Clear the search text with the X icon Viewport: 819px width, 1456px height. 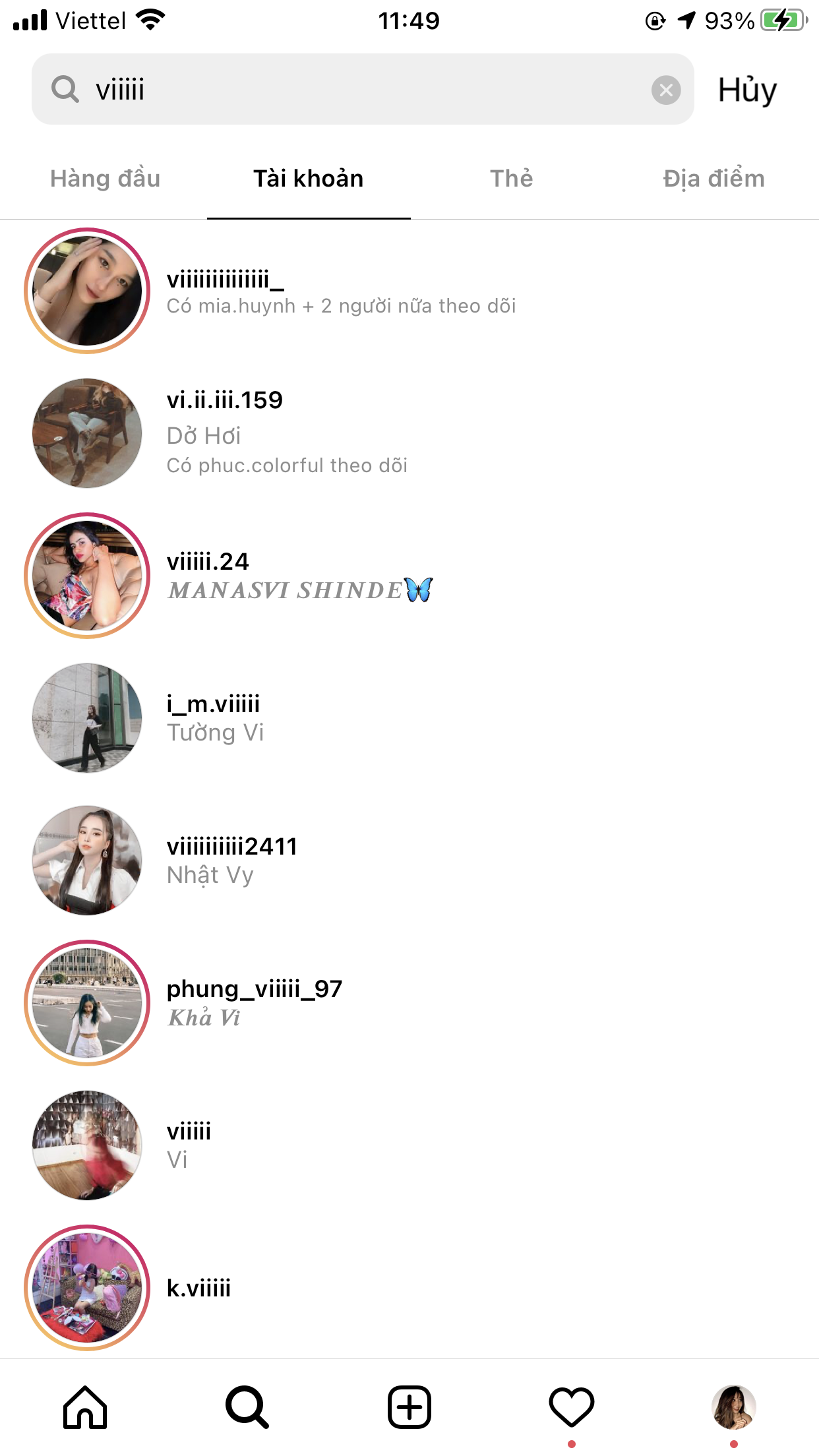[666, 91]
